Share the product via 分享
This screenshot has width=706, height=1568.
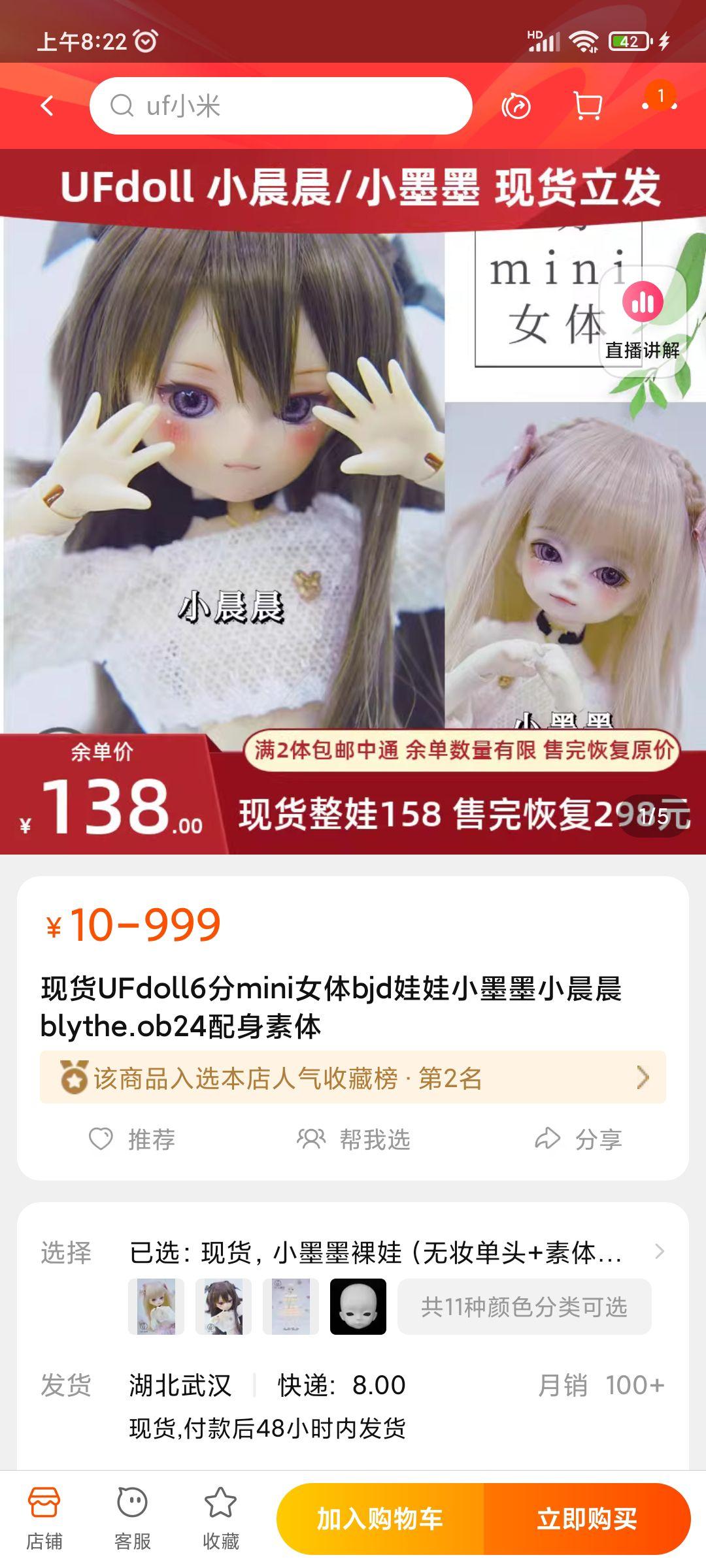[578, 1139]
